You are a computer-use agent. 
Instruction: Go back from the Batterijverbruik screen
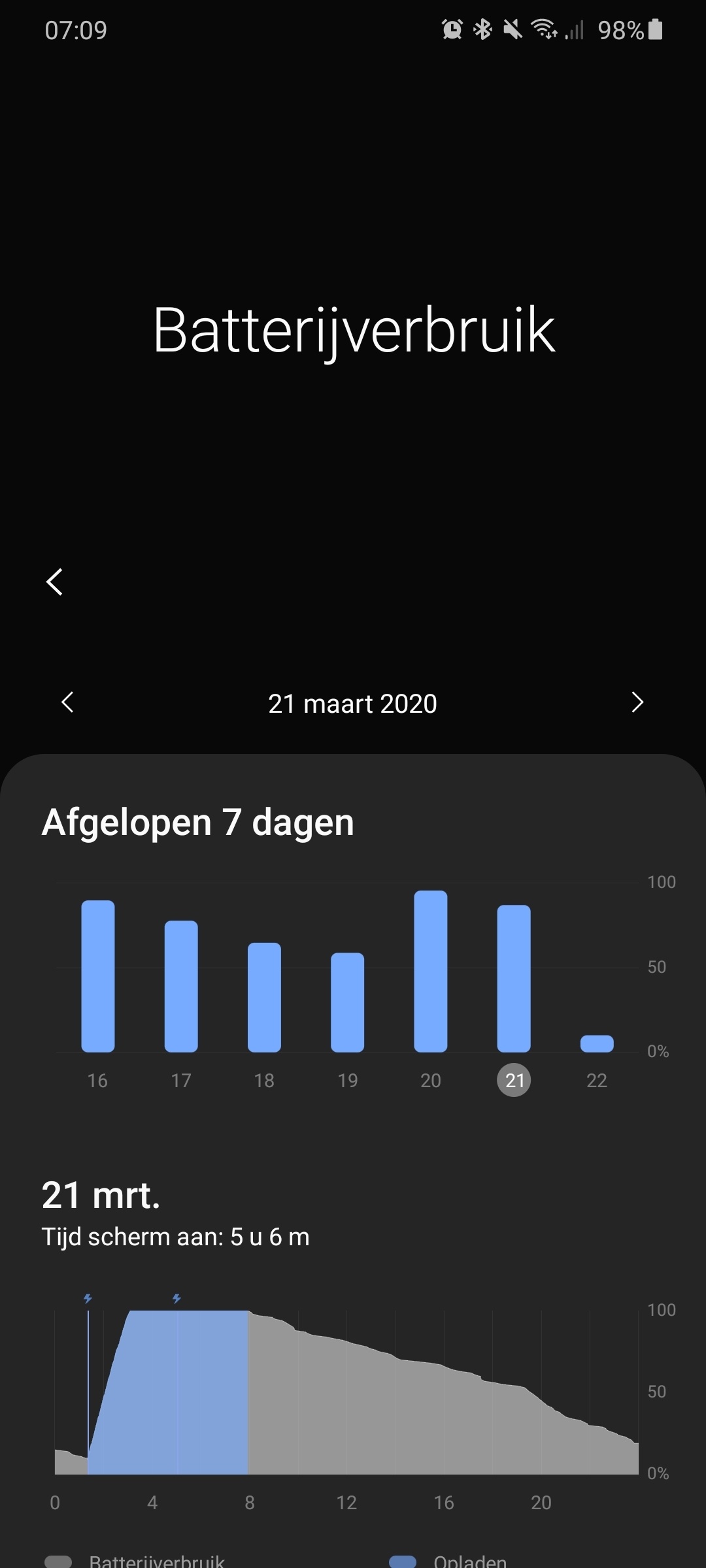[x=55, y=581]
